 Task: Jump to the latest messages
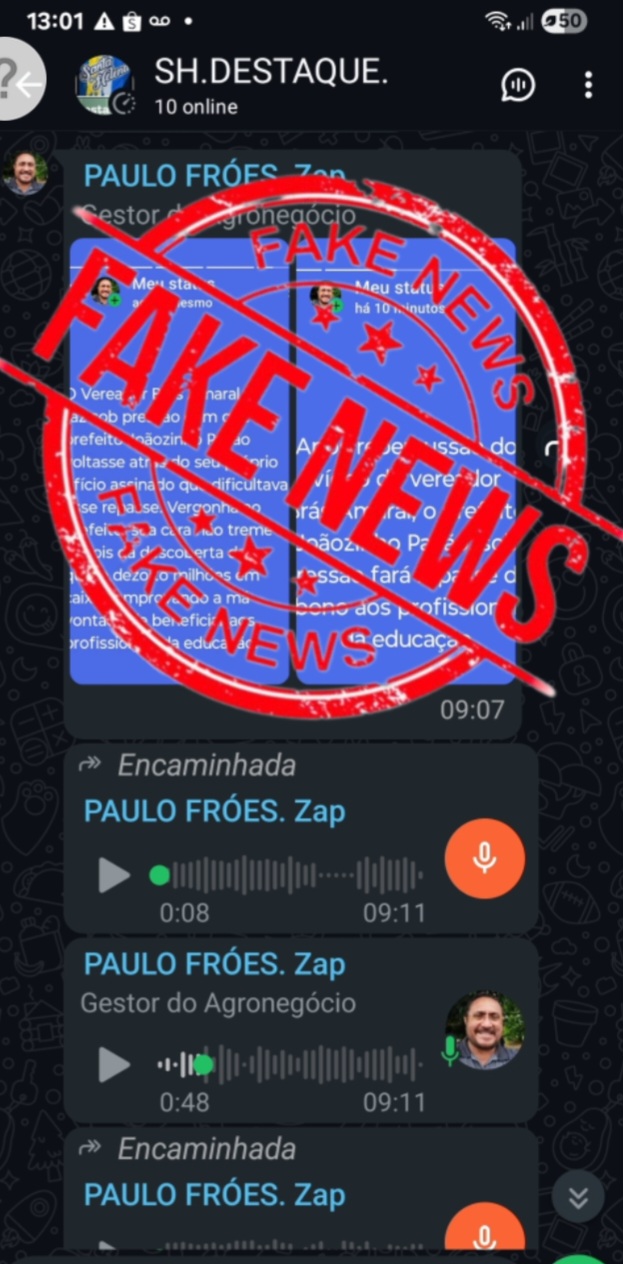coord(578,1197)
